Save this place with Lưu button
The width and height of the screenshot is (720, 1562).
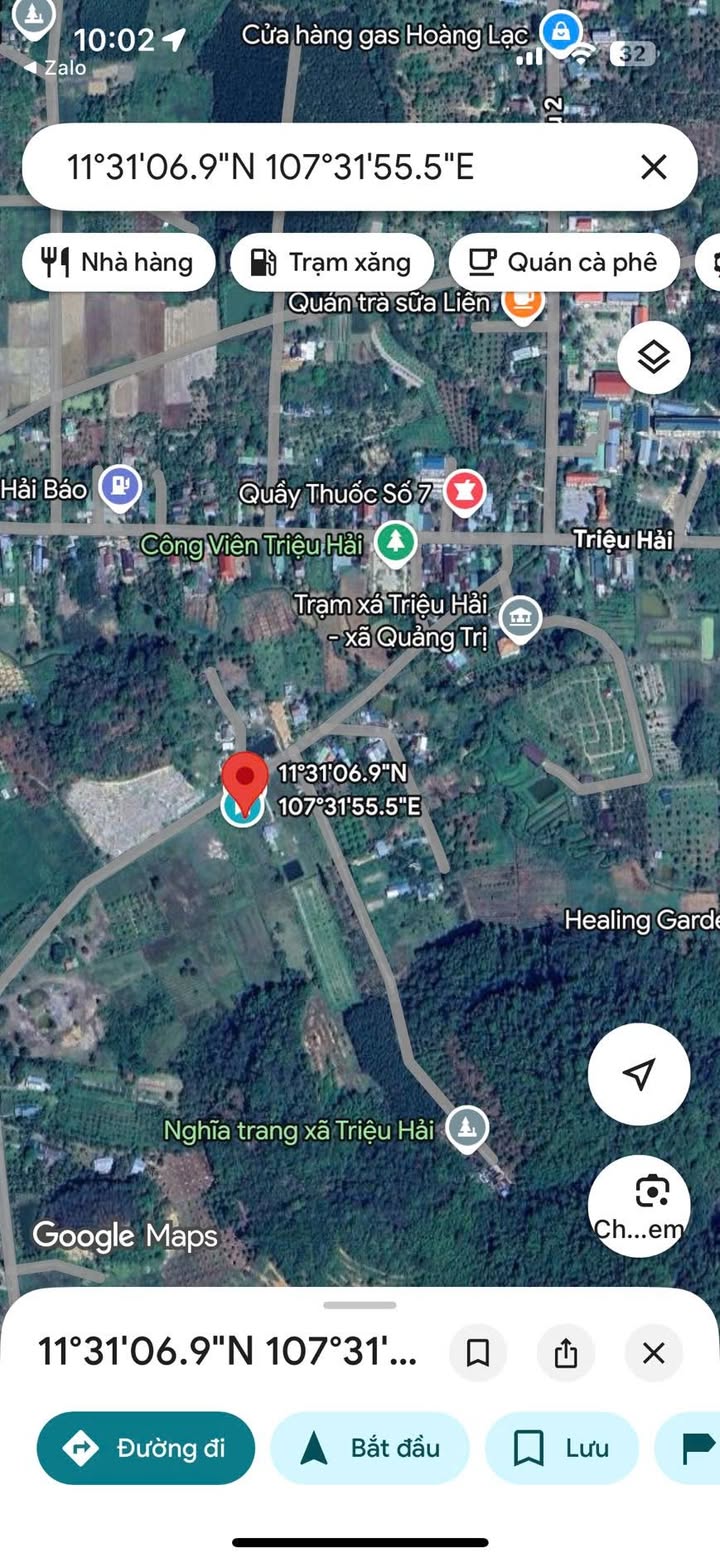(562, 1447)
